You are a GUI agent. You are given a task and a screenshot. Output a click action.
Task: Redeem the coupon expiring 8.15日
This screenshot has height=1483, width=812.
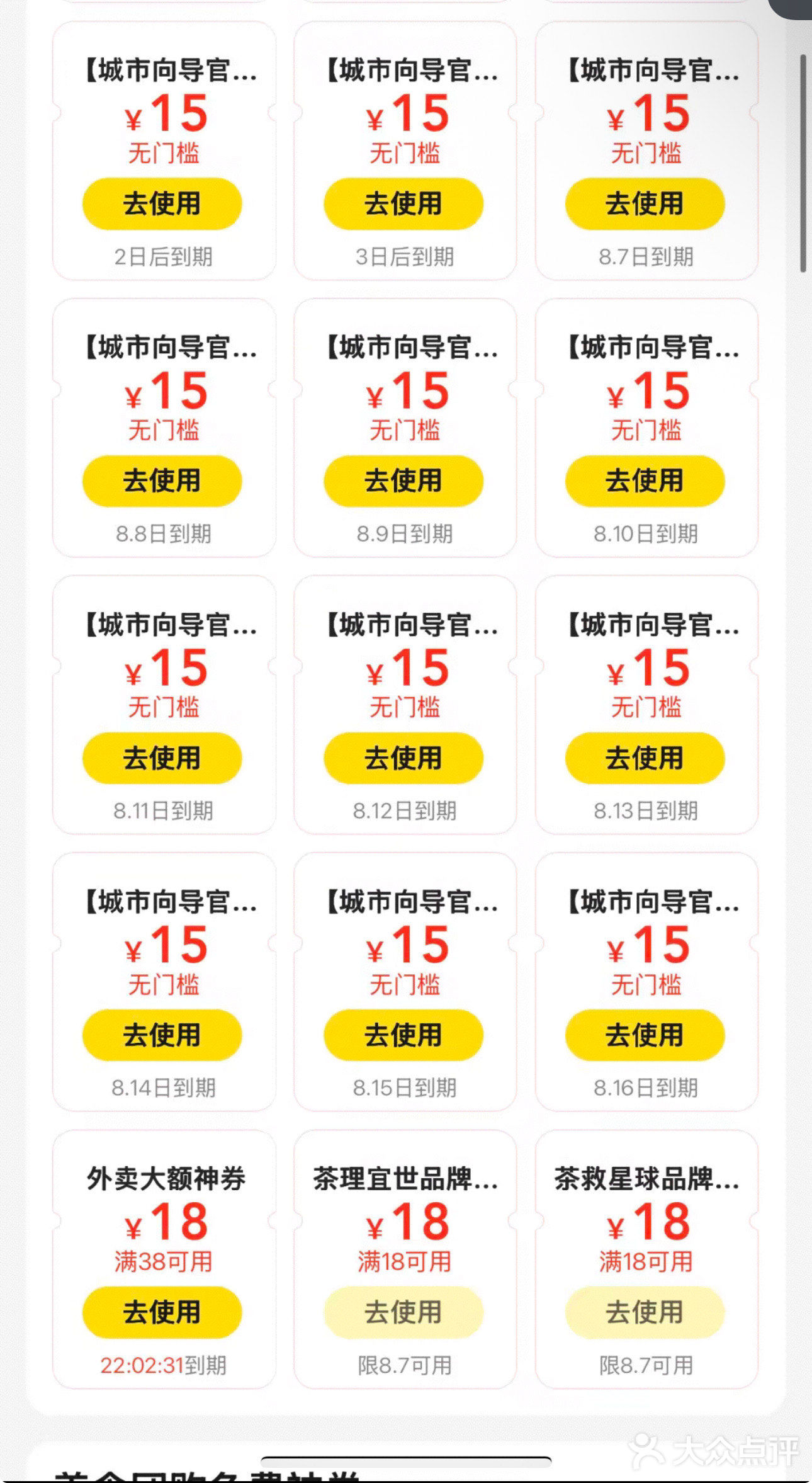click(403, 1035)
